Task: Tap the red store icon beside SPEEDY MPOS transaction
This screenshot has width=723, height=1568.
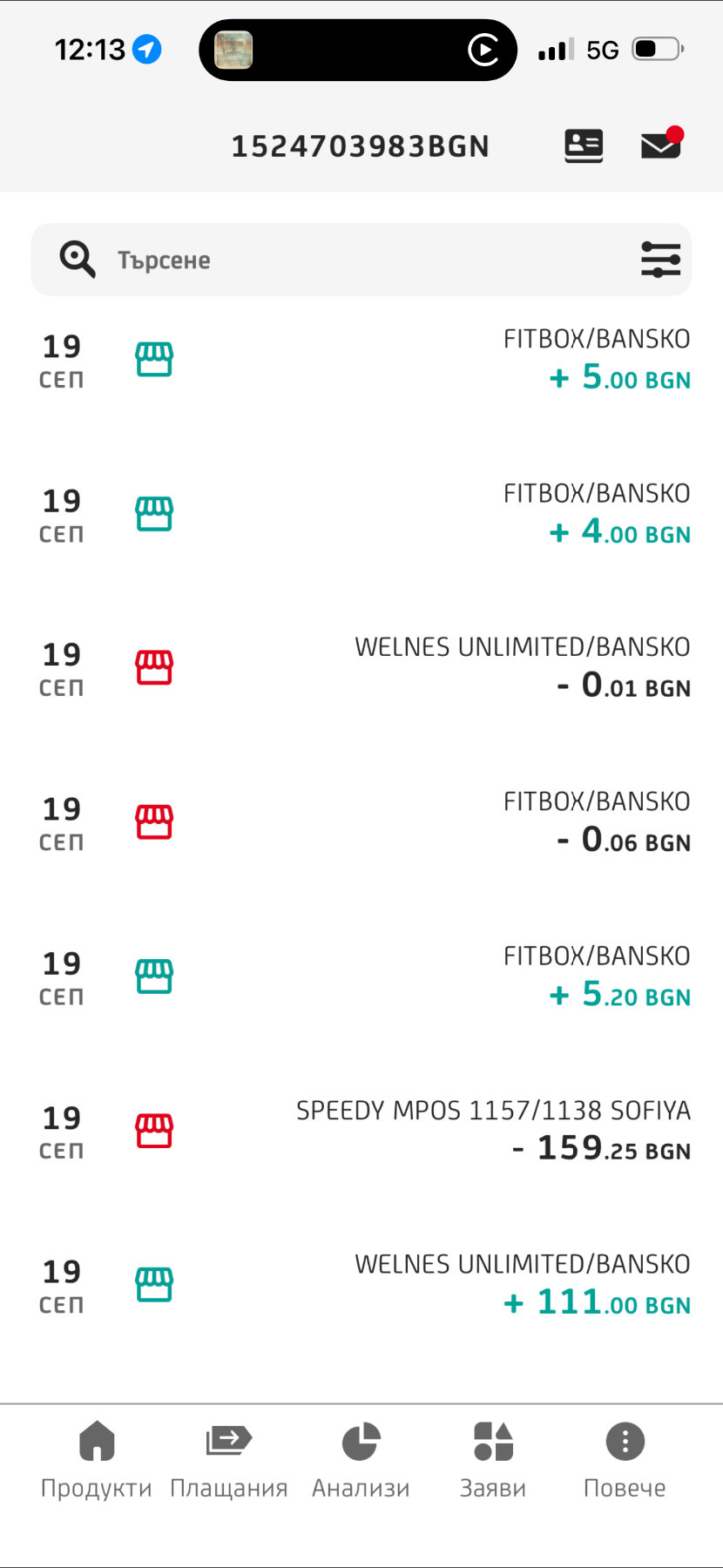Action: coord(154,1131)
